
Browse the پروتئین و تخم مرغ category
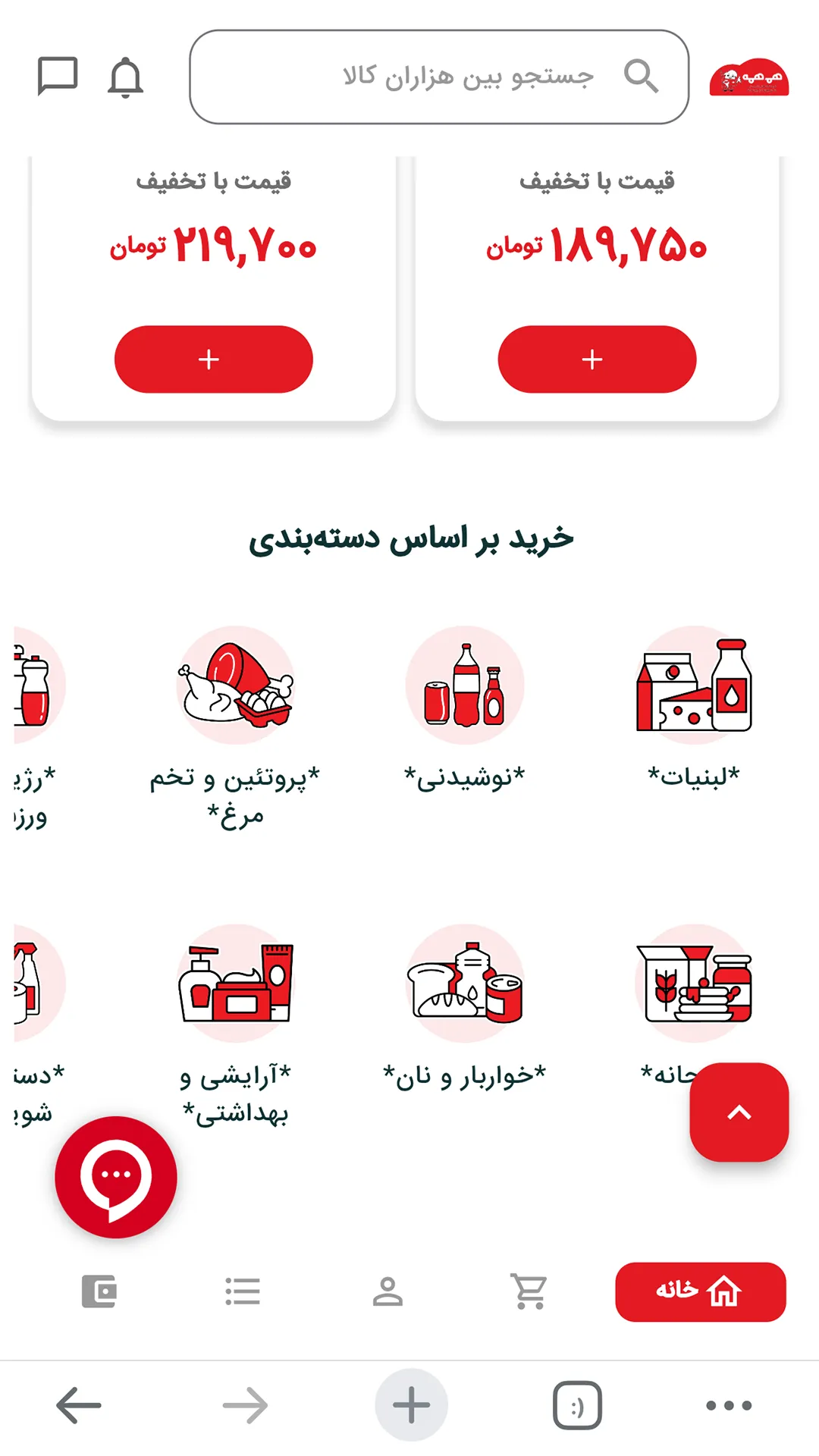click(236, 685)
